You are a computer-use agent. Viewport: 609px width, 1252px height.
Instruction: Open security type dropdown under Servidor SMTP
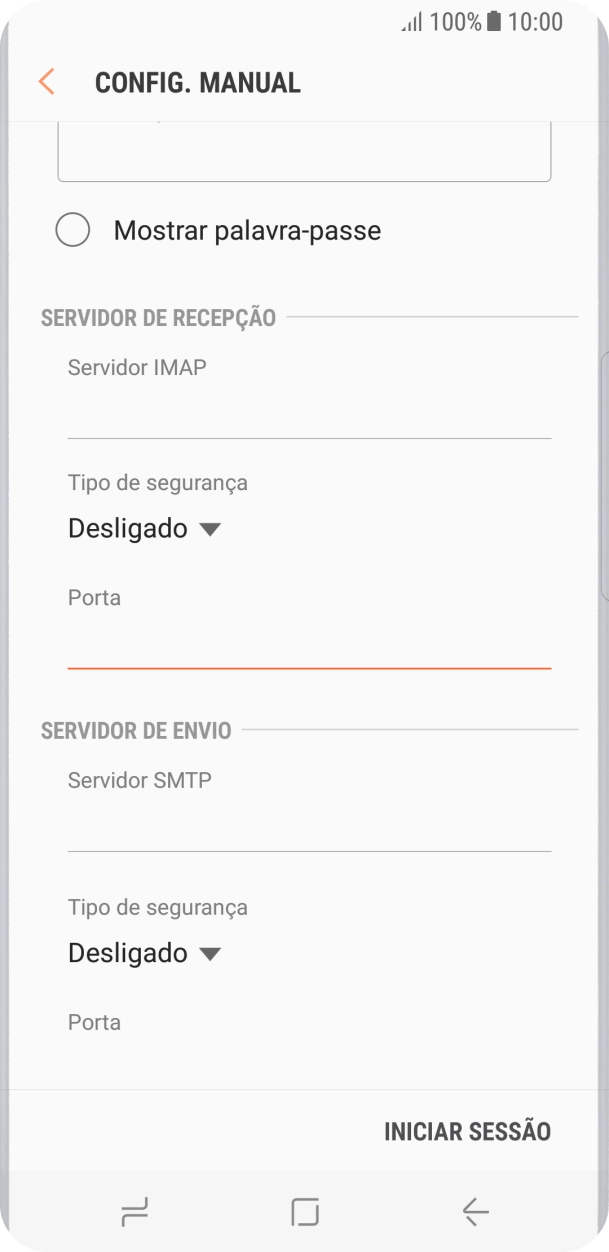pos(144,954)
